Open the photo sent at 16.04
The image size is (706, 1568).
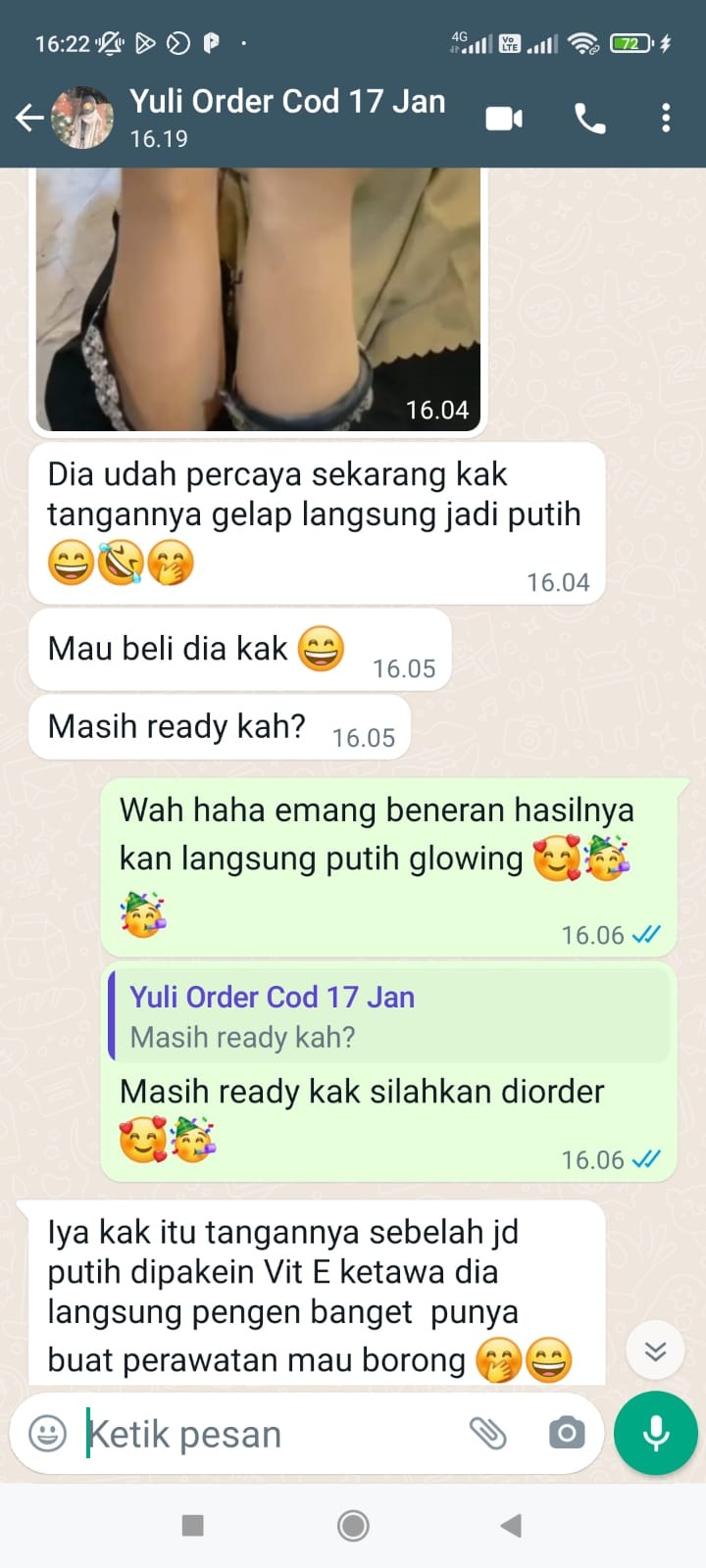[258, 299]
